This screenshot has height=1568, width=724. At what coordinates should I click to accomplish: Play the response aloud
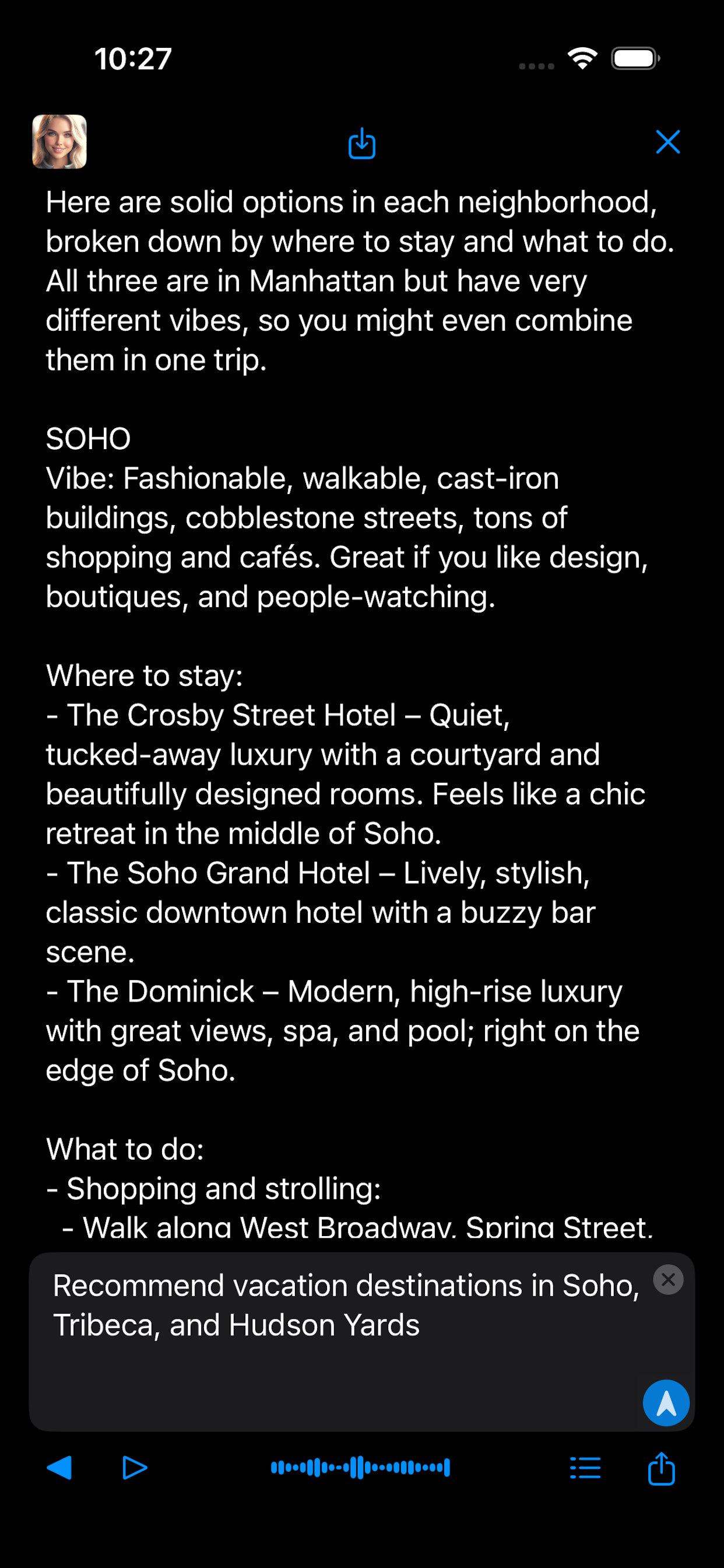[x=135, y=1468]
